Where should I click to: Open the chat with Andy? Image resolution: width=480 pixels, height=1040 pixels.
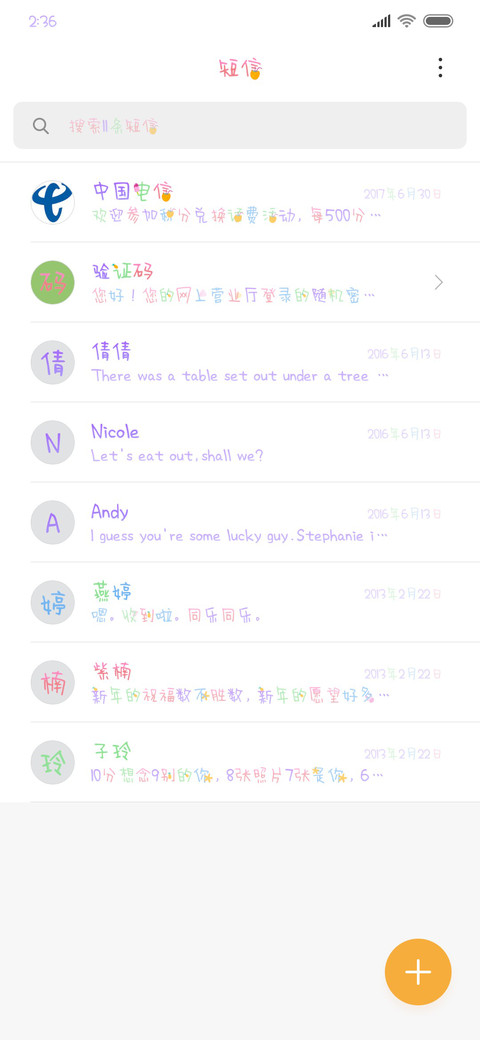pos(240,522)
